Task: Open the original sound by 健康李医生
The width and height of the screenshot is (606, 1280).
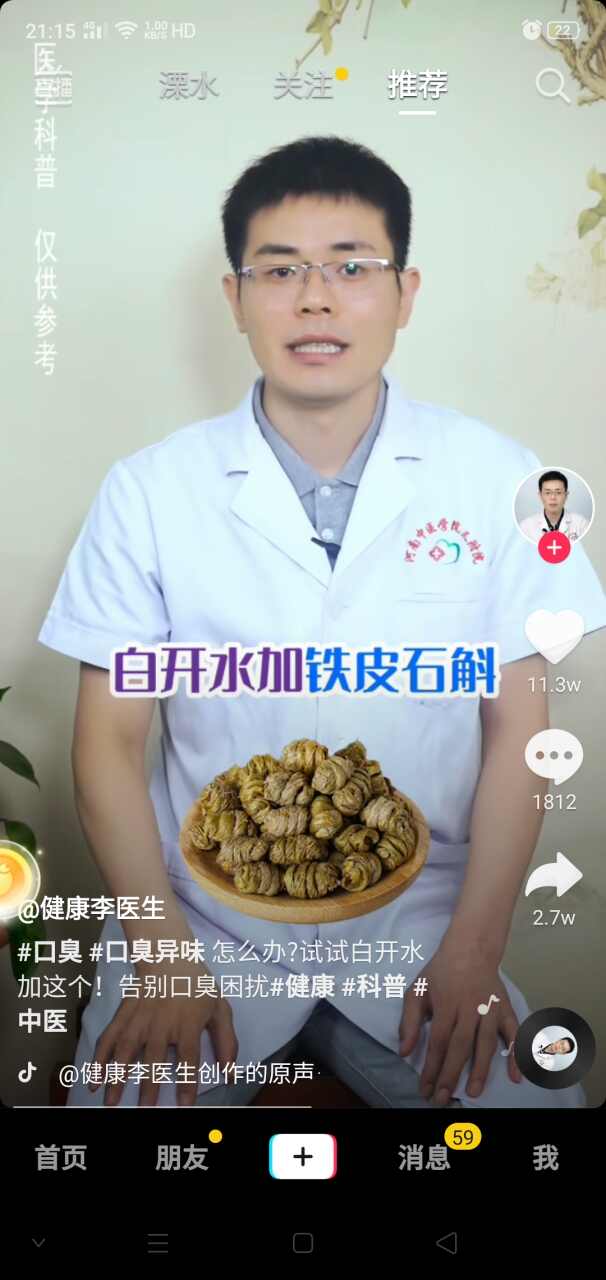Action: click(x=186, y=1074)
